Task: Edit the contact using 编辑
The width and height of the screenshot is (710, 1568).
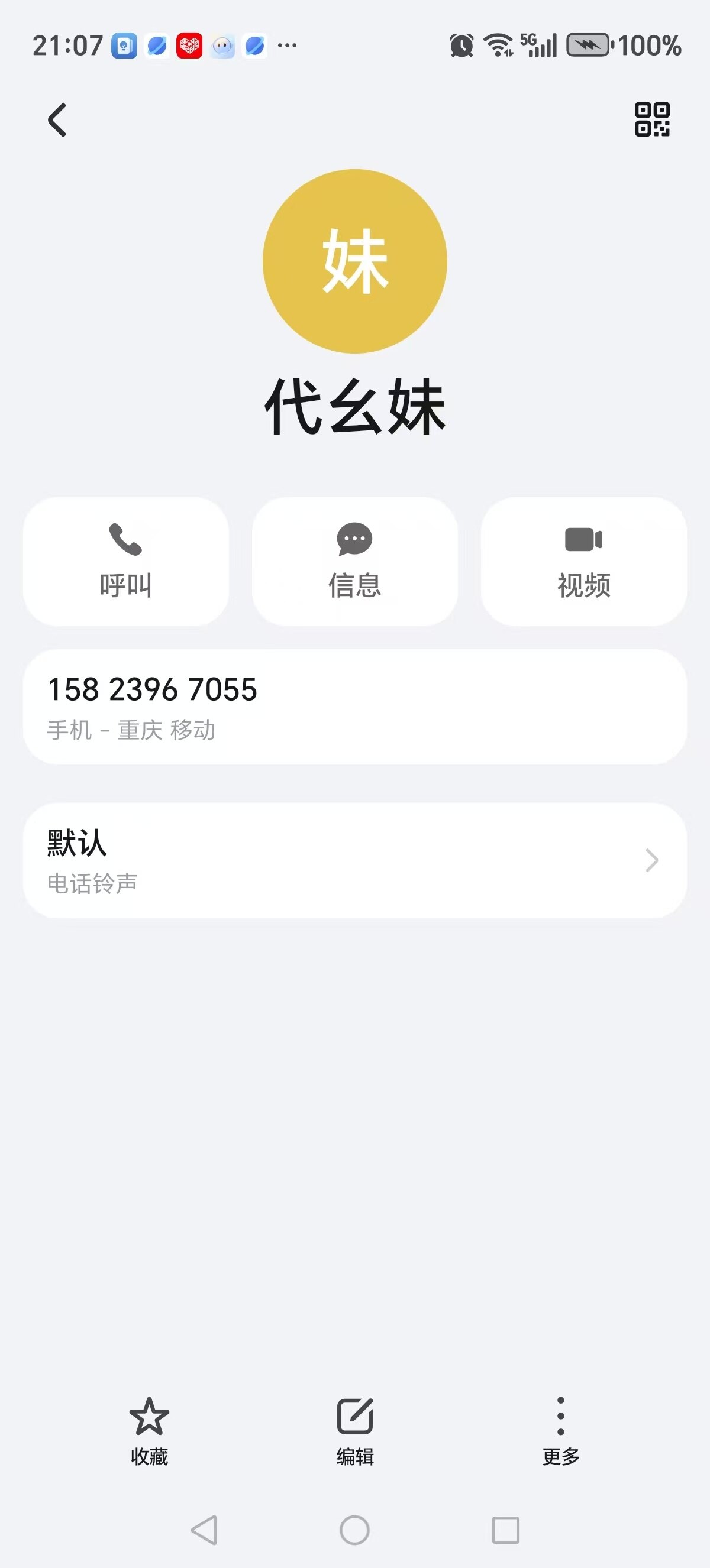Action: coord(355,1430)
